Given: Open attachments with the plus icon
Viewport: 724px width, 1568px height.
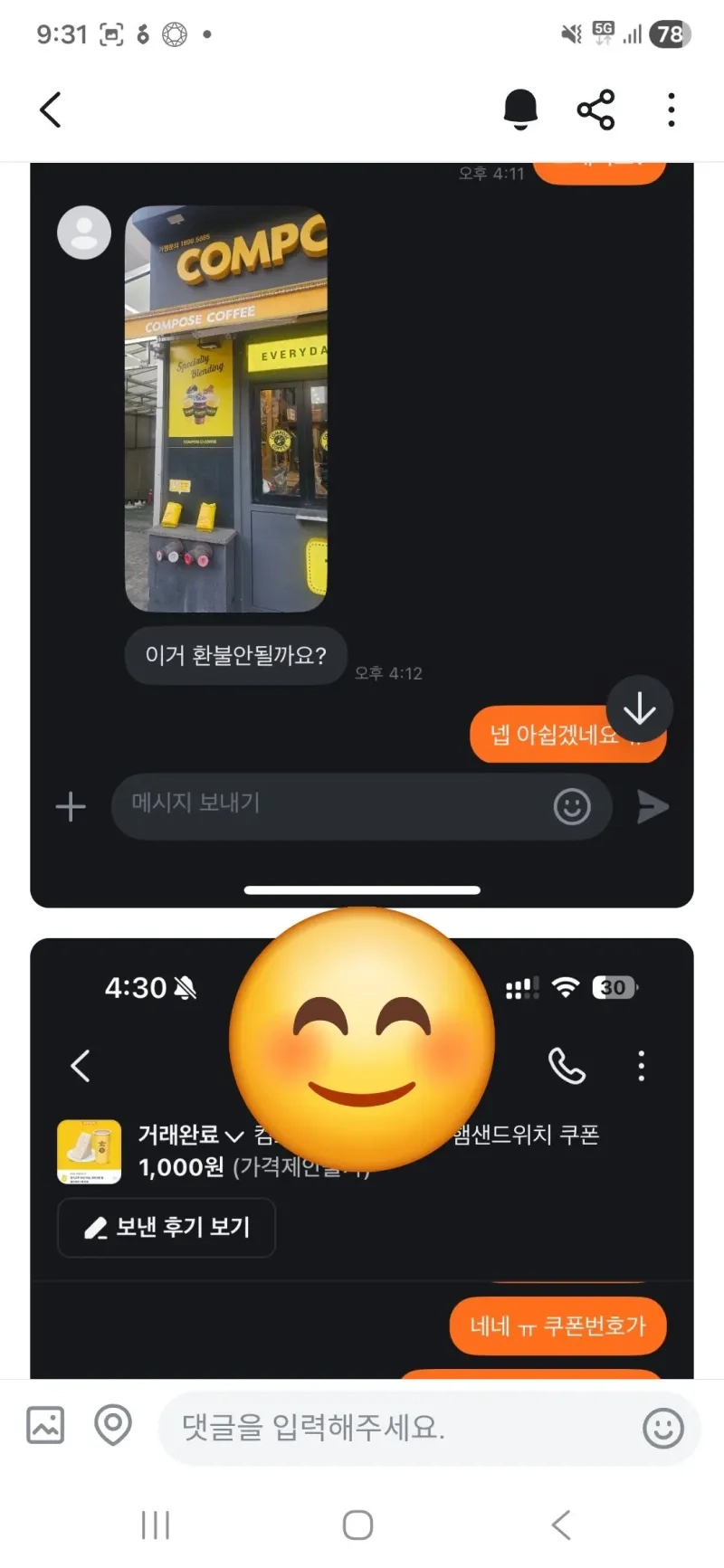Looking at the screenshot, I should [70, 807].
